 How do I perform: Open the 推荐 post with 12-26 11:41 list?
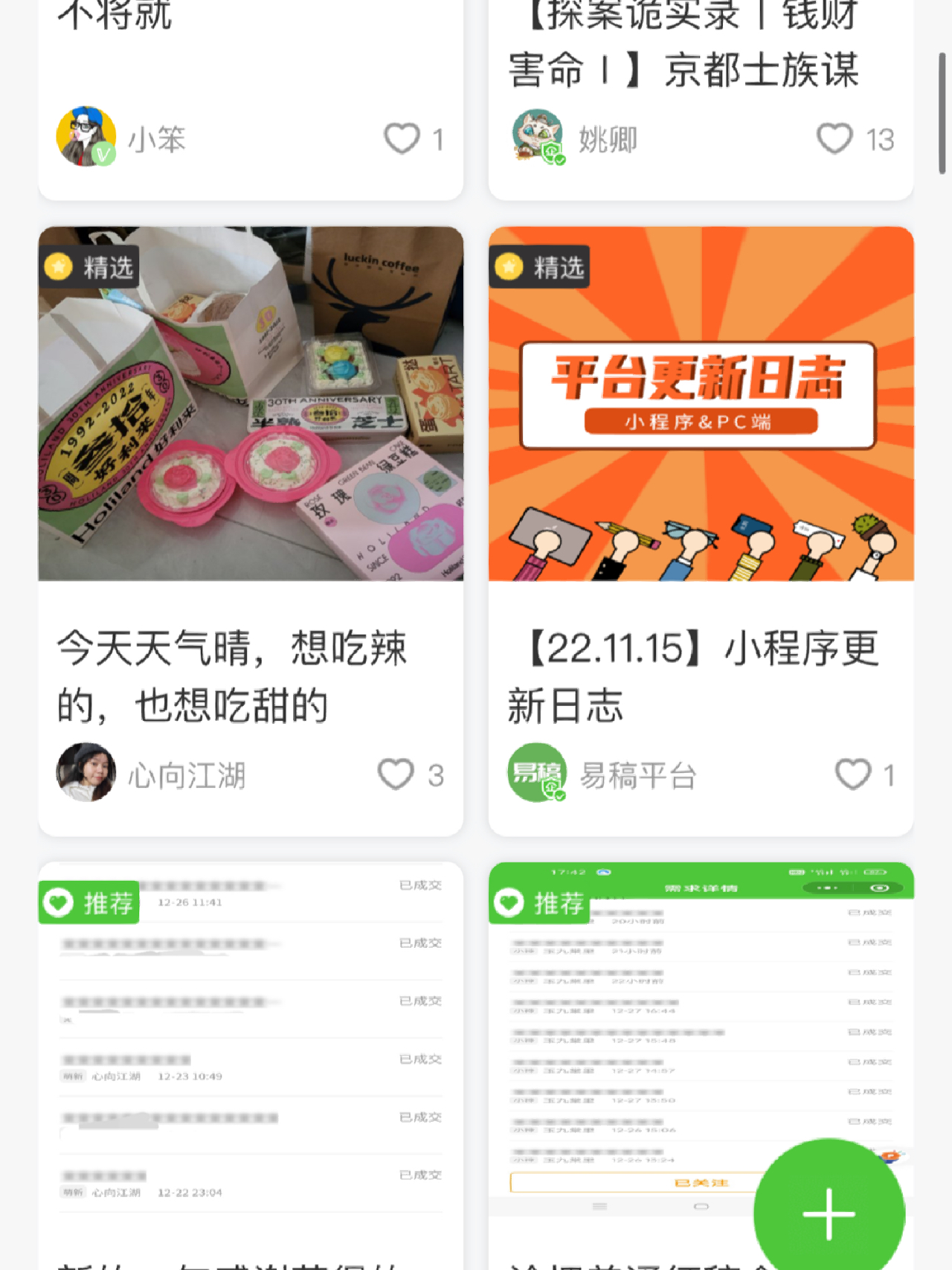(x=251, y=1042)
